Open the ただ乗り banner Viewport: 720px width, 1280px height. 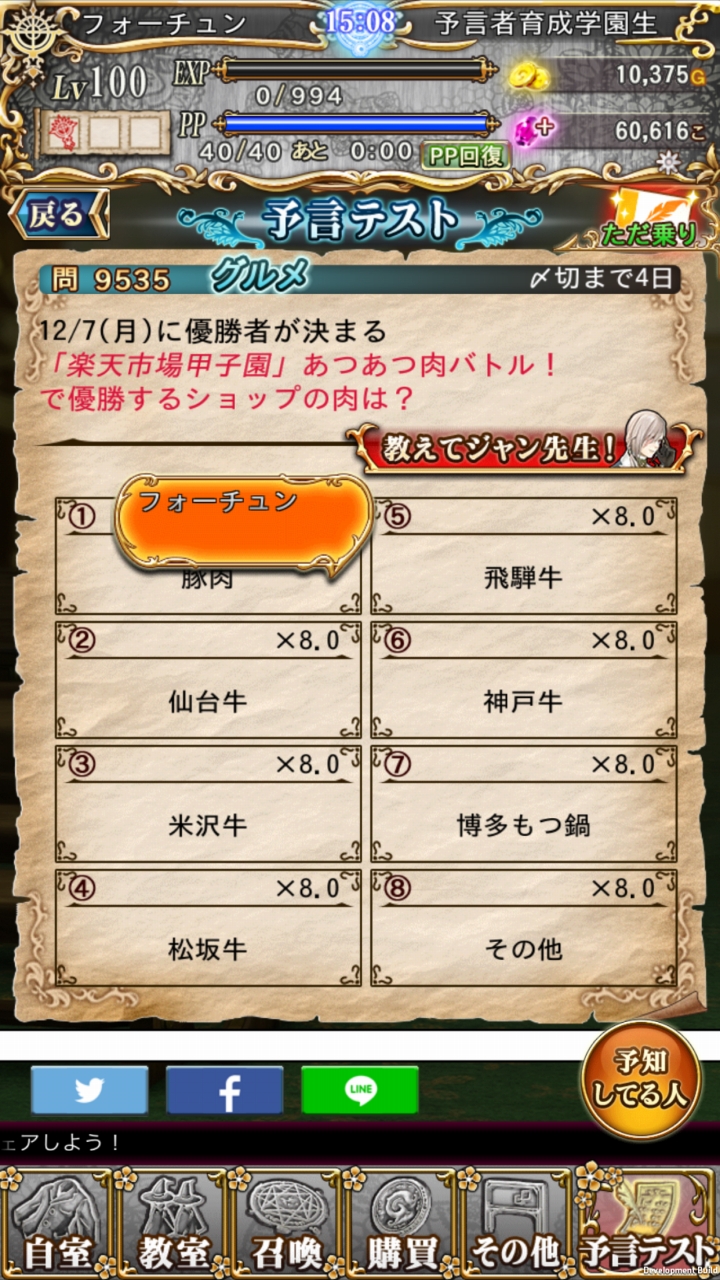pos(650,219)
